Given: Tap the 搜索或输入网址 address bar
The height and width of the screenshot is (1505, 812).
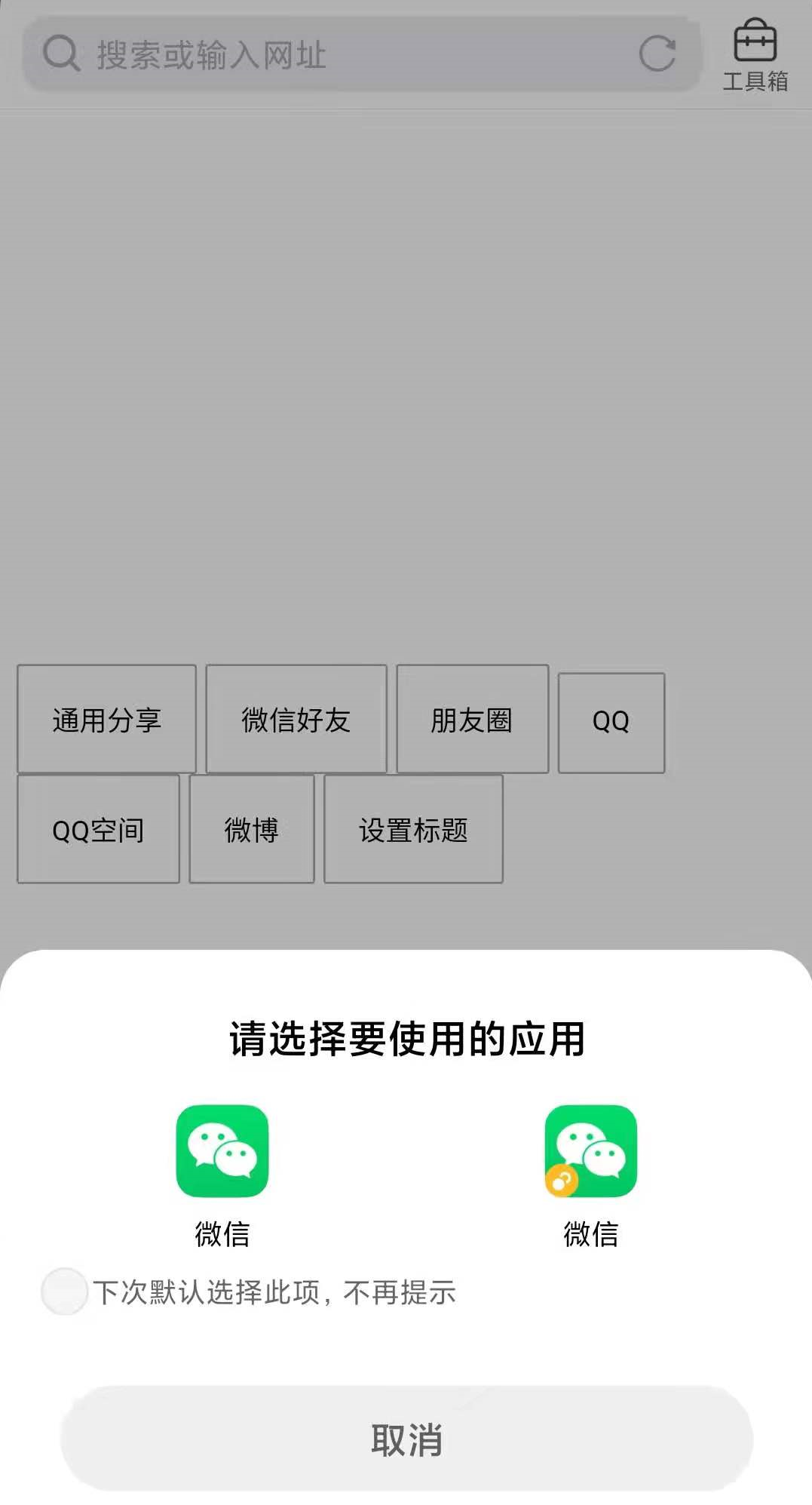Looking at the screenshot, I should coord(302,53).
